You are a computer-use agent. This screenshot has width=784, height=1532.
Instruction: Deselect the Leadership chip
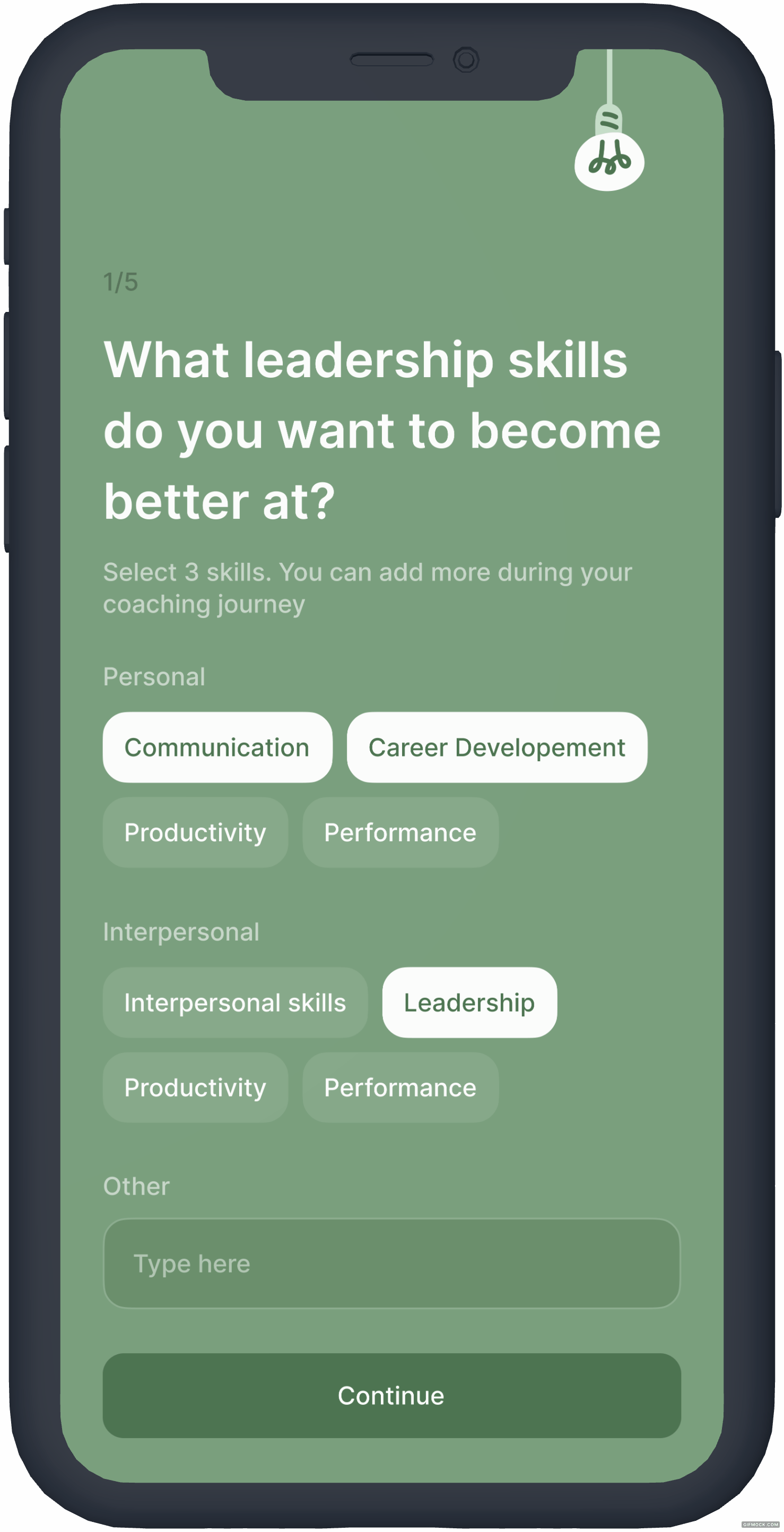point(469,1002)
